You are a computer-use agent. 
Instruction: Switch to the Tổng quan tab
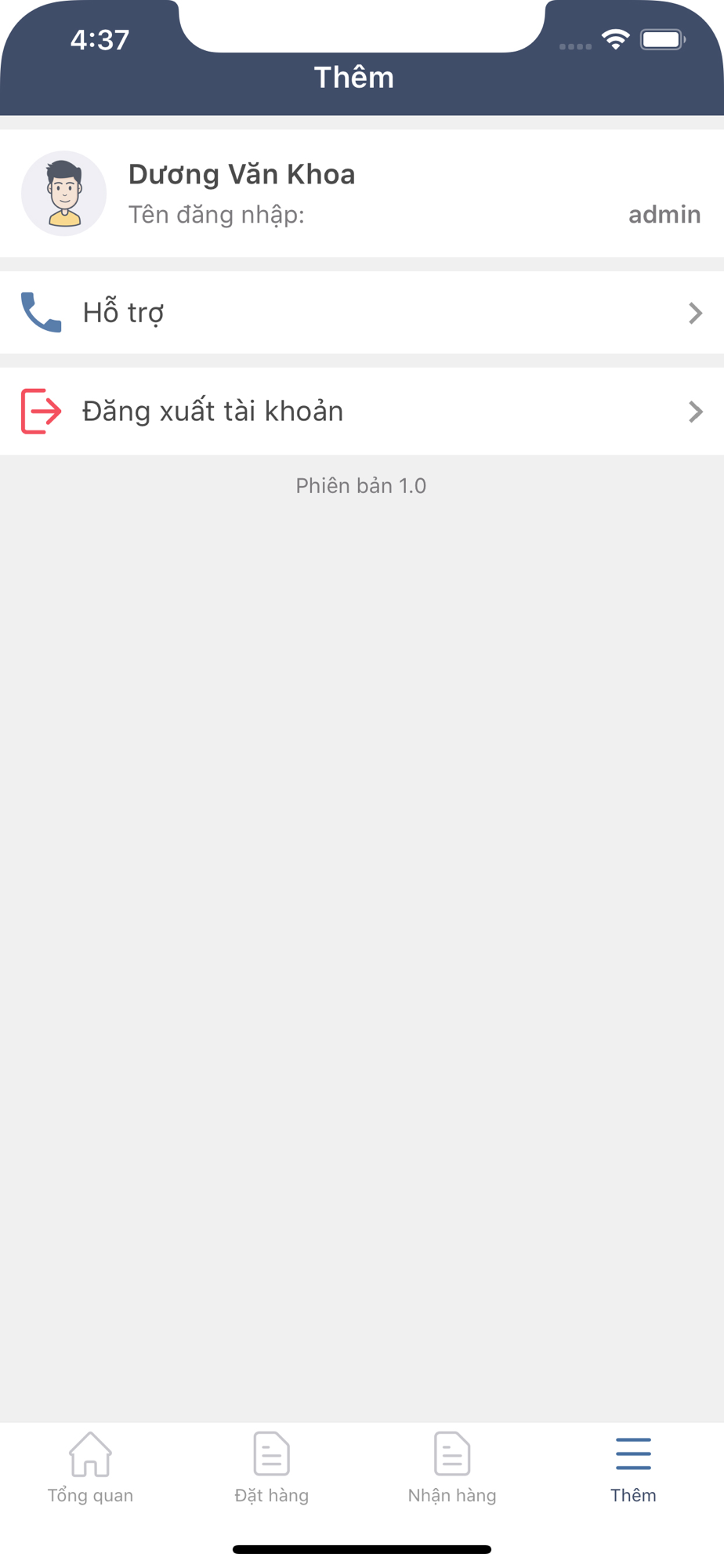[90, 1468]
